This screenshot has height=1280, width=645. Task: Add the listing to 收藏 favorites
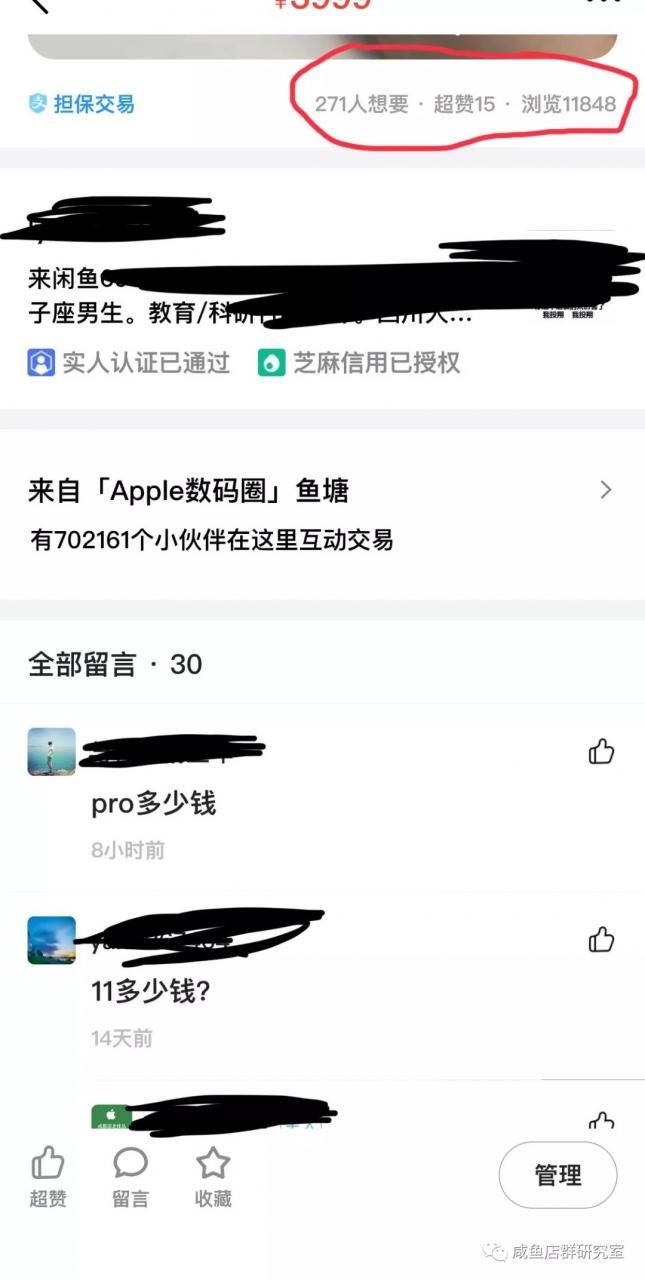(212, 1177)
